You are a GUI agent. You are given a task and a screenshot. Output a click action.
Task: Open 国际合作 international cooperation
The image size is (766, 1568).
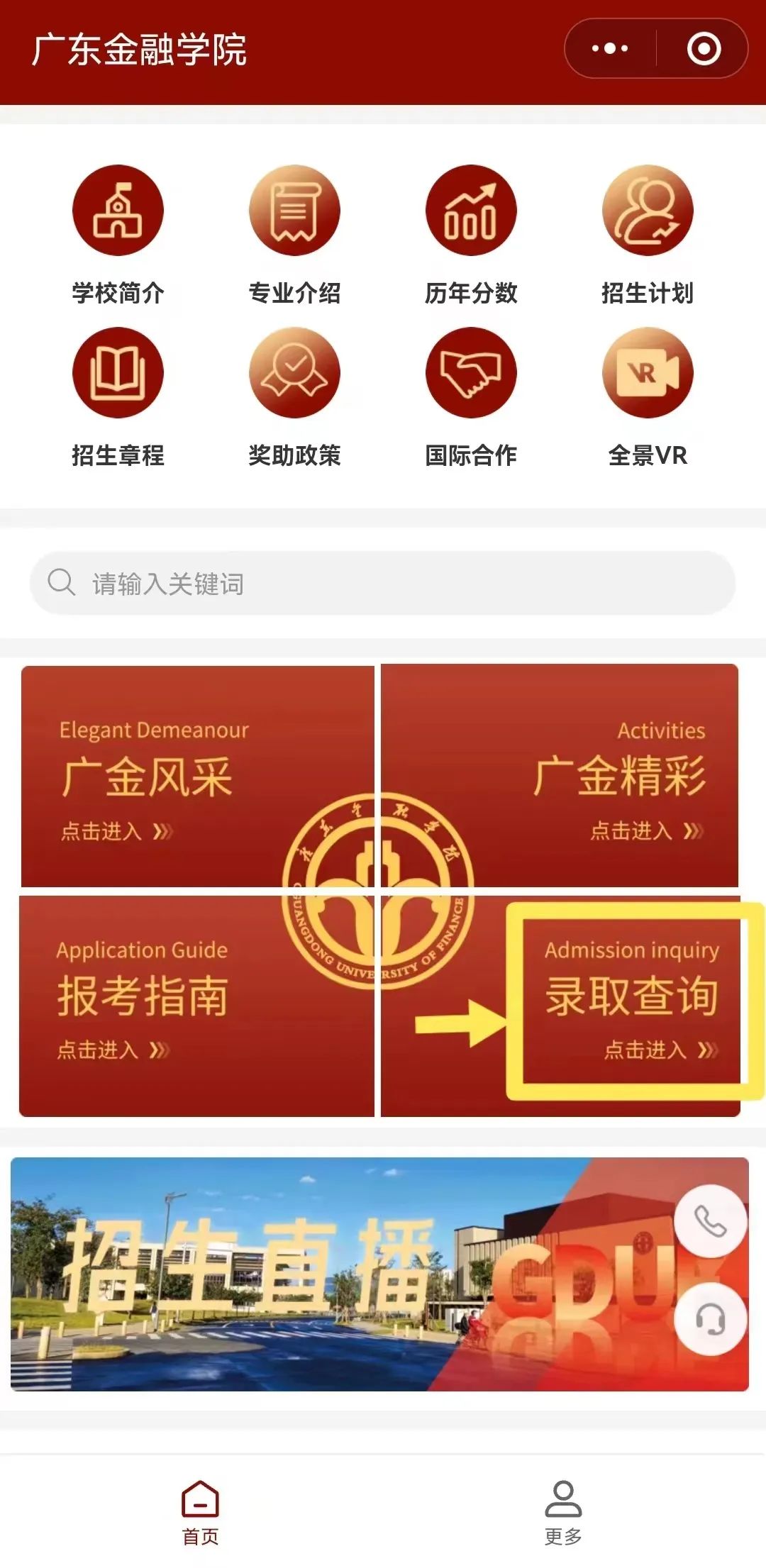471,399
